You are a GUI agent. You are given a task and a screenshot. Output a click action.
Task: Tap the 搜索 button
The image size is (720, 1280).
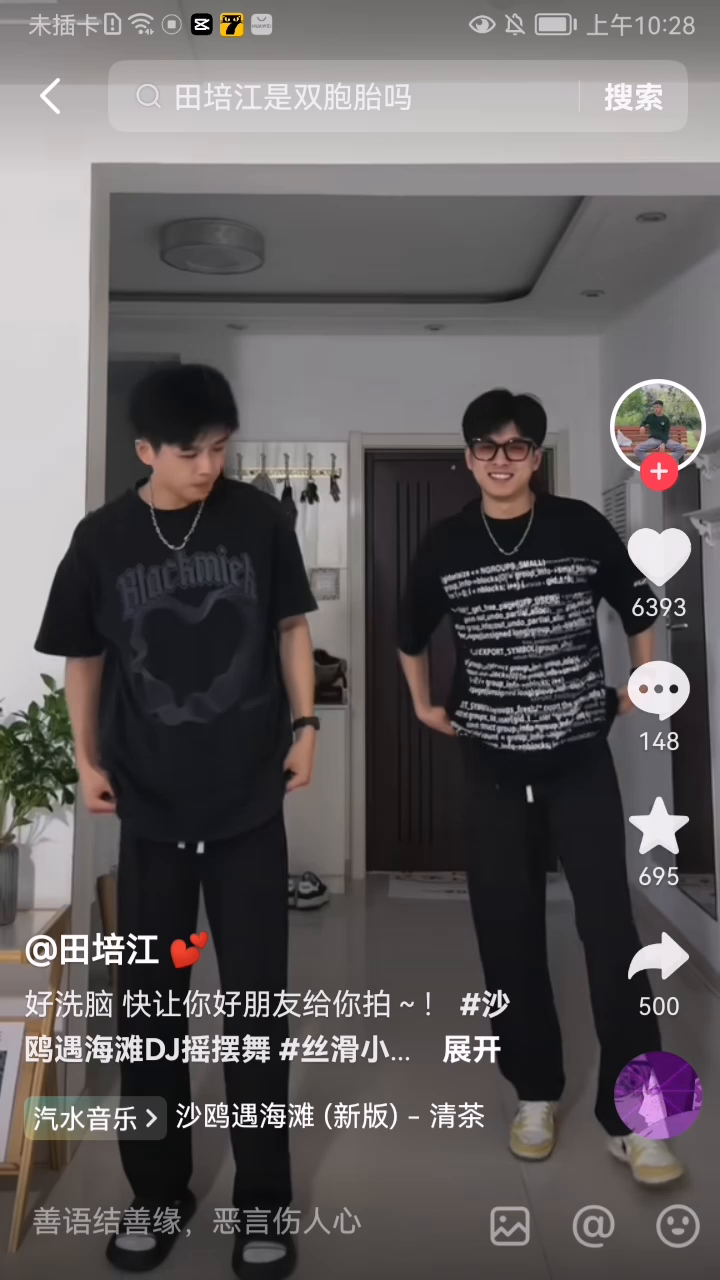633,97
